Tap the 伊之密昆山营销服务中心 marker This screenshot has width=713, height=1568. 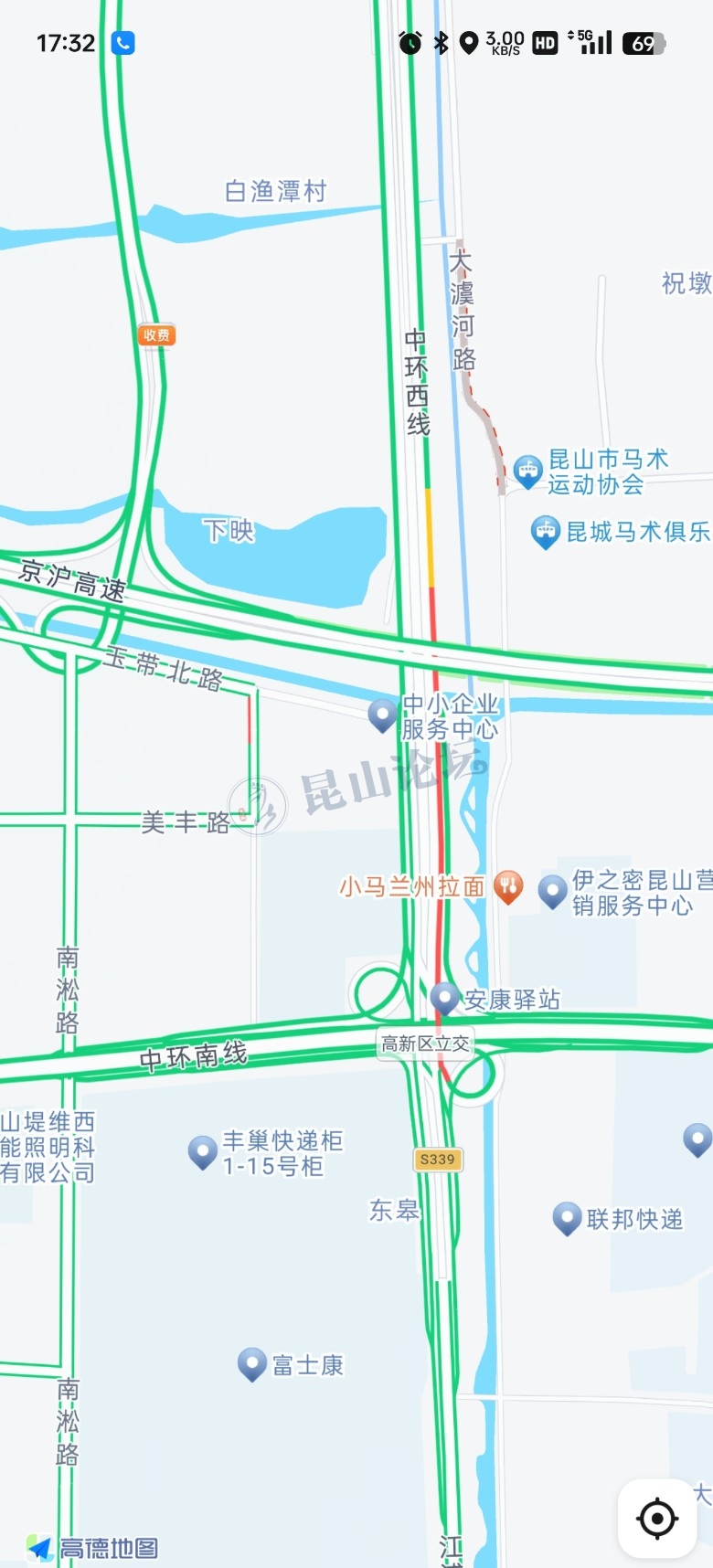pyautogui.click(x=553, y=891)
